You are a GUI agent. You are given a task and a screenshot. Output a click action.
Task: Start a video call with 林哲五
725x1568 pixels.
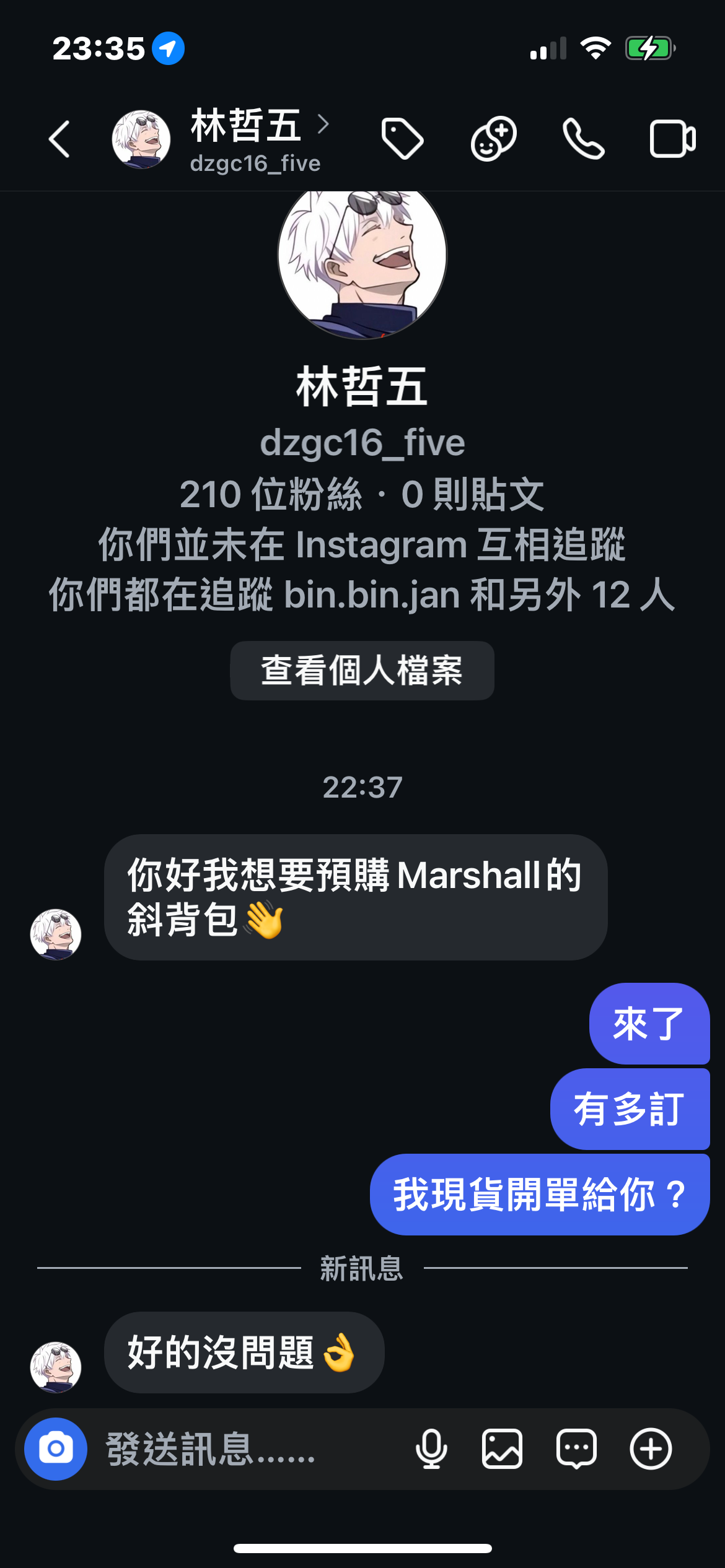(672, 139)
